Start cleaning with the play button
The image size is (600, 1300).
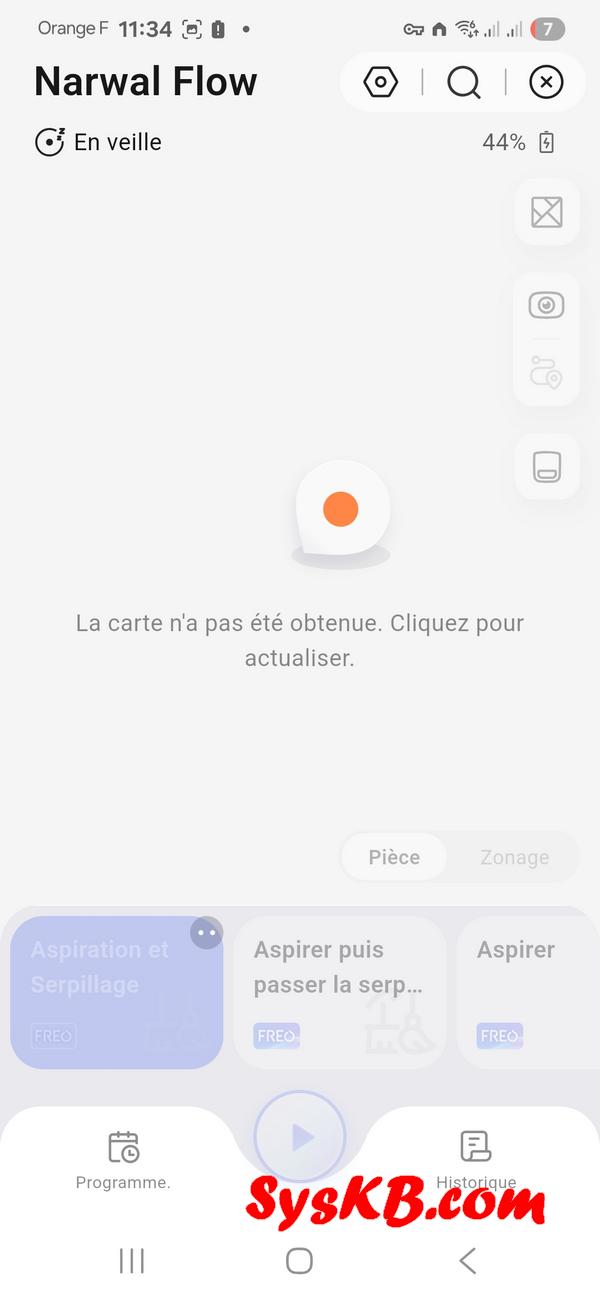click(x=300, y=1137)
